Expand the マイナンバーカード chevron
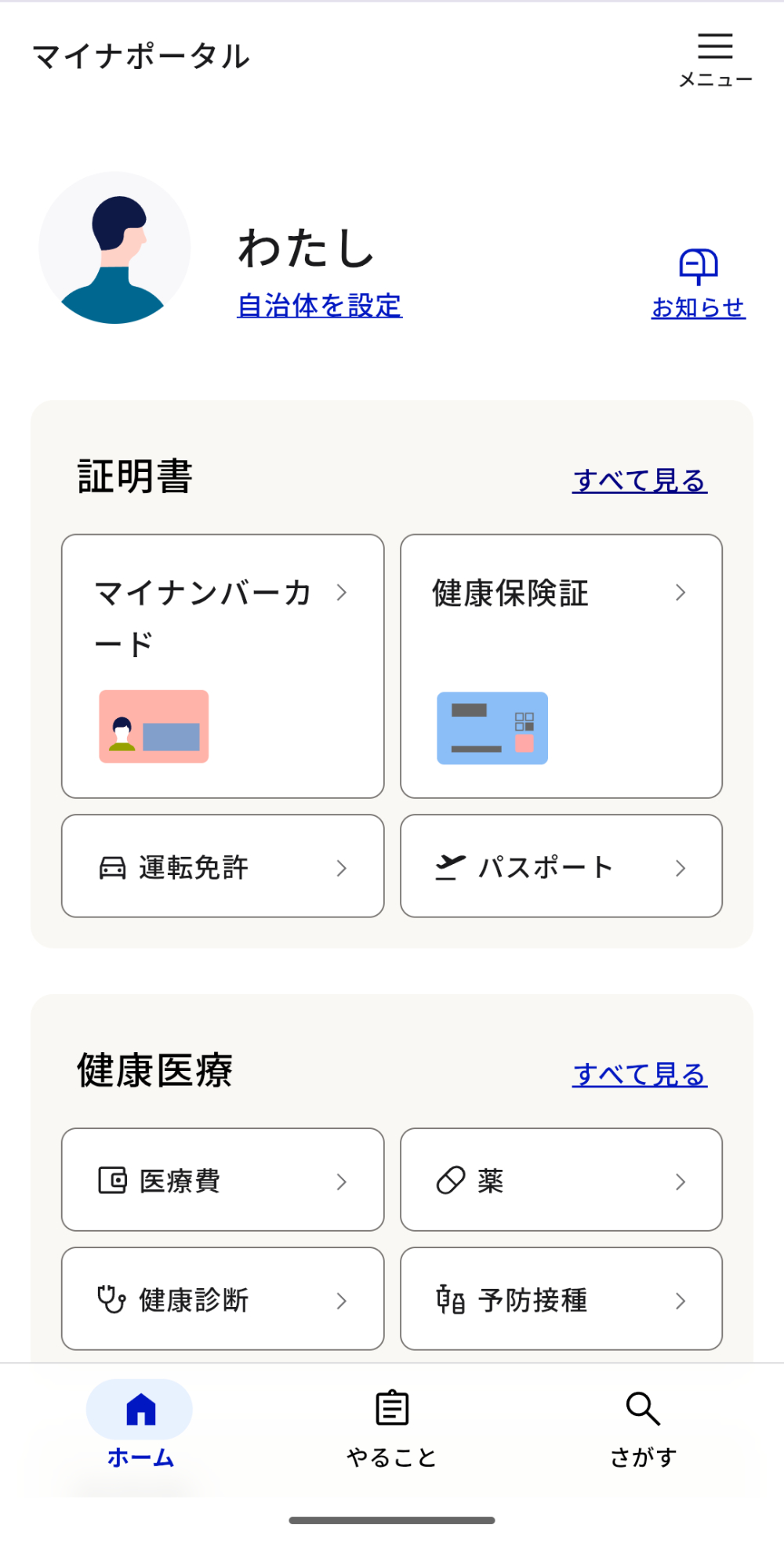This screenshot has width=784, height=1543. click(x=343, y=594)
